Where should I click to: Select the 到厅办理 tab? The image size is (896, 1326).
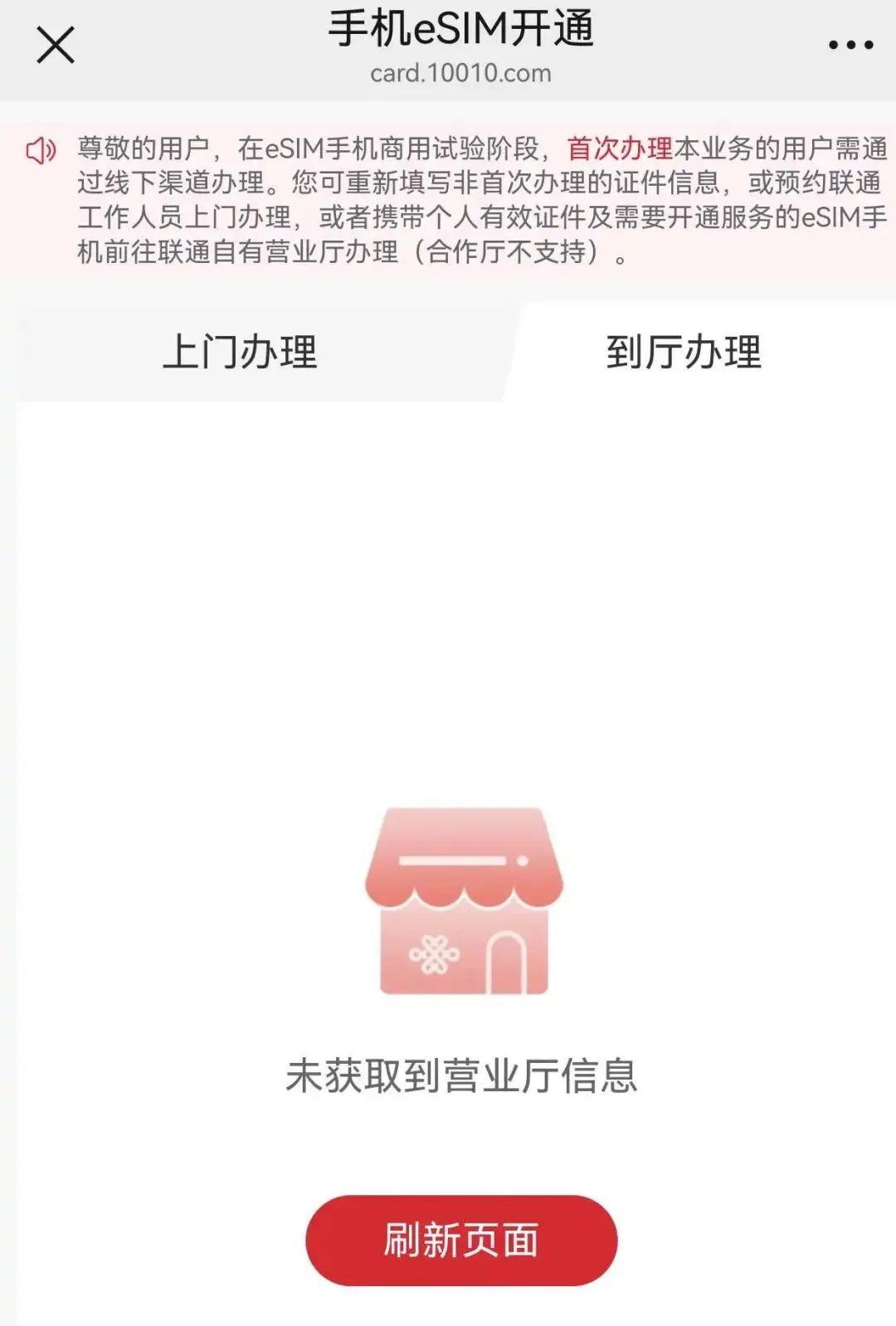[683, 352]
